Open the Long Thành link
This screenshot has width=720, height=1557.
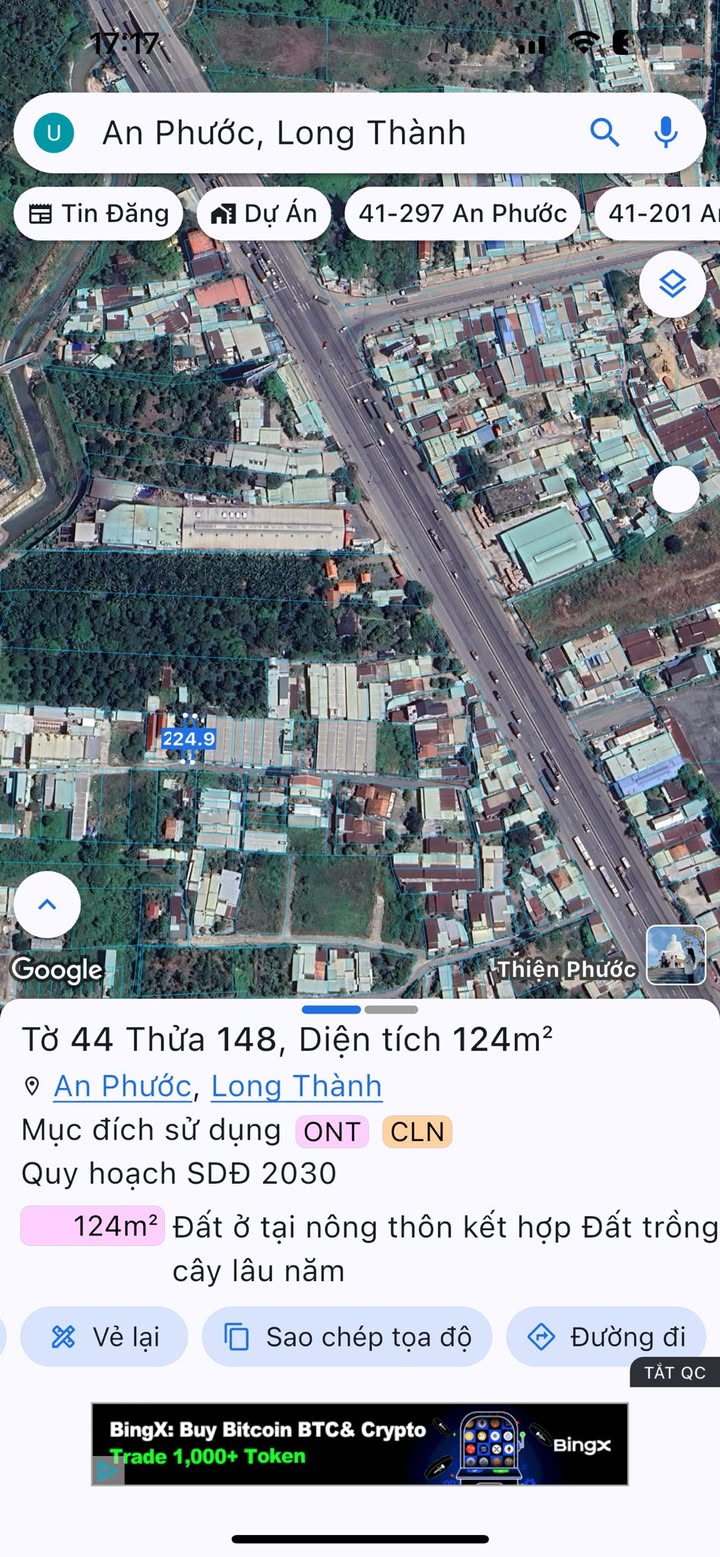pos(296,1086)
